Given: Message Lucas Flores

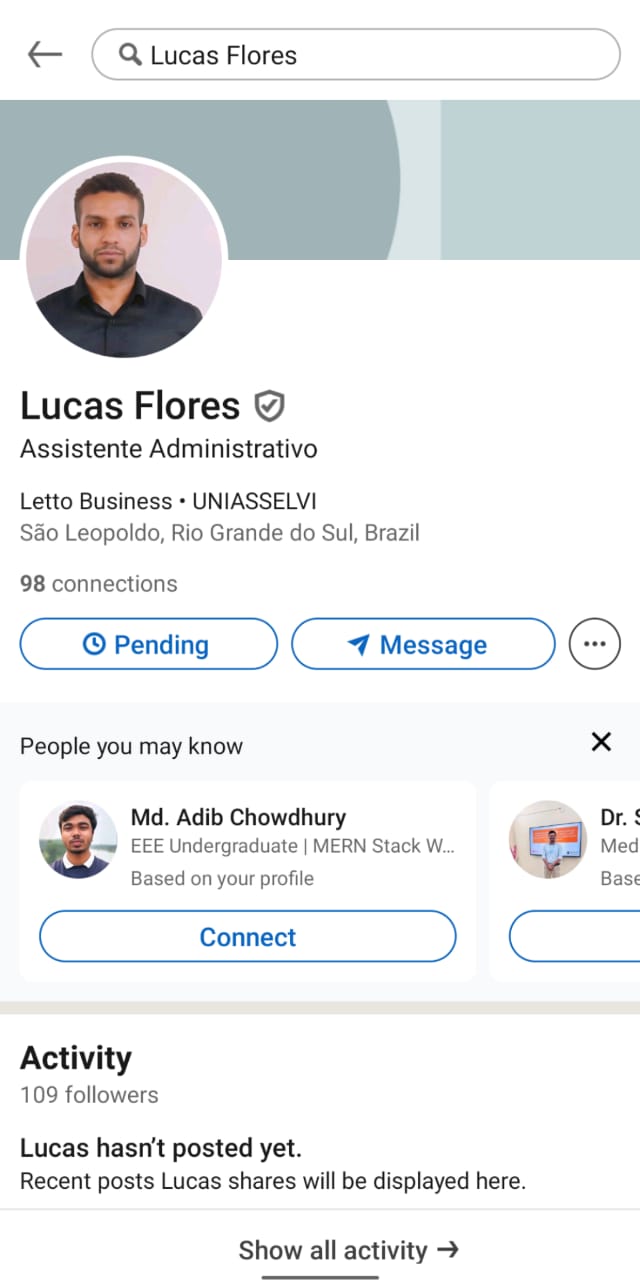Looking at the screenshot, I should click(422, 644).
